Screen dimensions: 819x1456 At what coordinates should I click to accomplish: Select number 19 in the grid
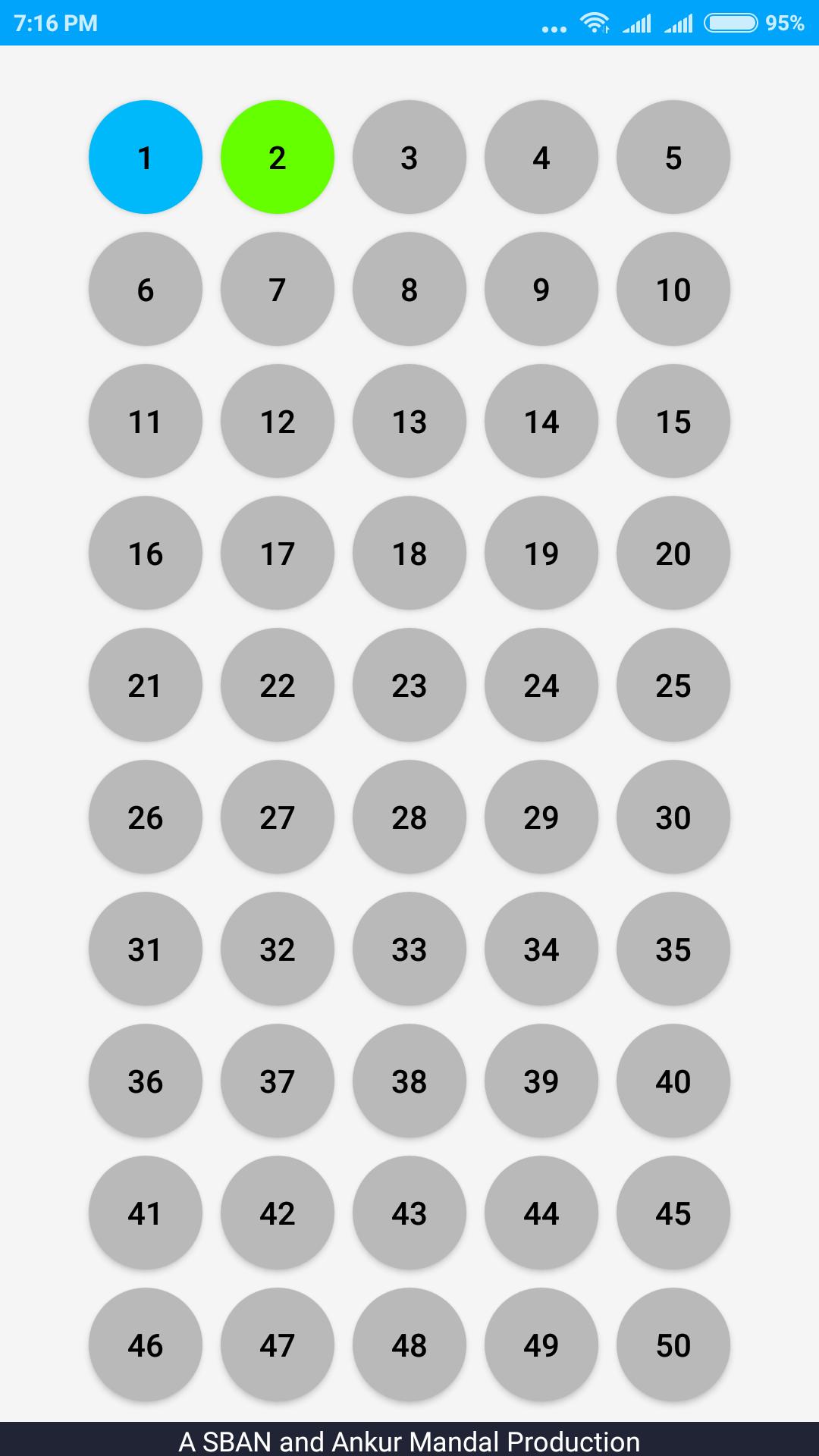pyautogui.click(x=541, y=553)
